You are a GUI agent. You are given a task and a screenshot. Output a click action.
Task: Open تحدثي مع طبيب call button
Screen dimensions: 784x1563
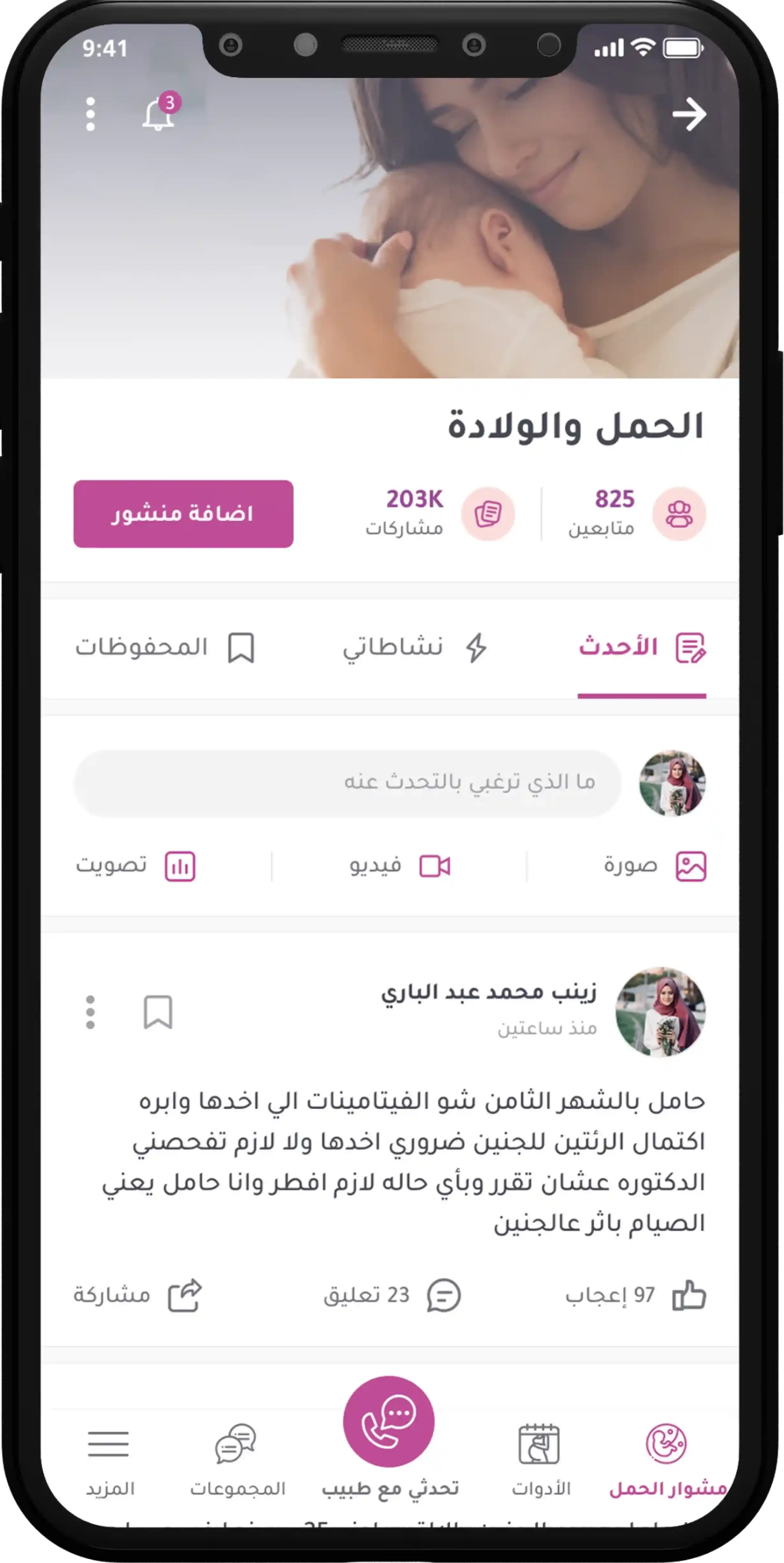389,1422
